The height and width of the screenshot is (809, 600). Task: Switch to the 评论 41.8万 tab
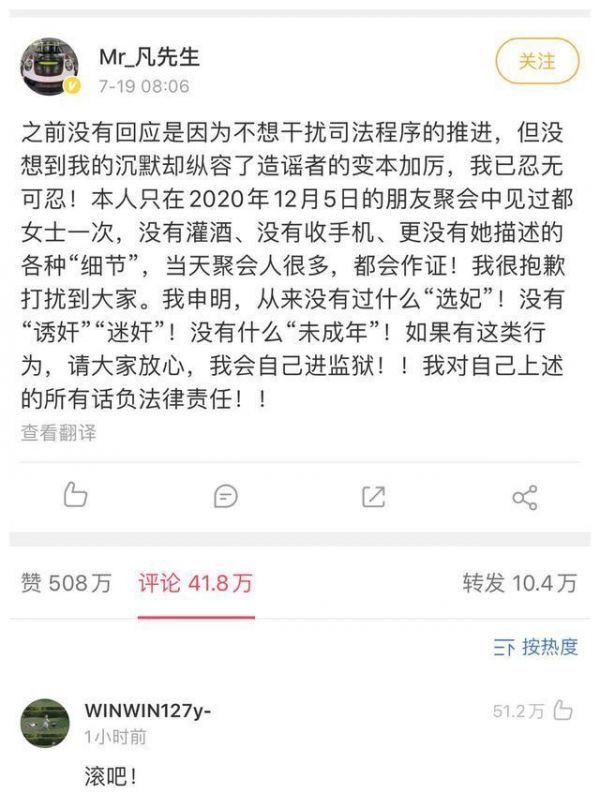tap(195, 584)
